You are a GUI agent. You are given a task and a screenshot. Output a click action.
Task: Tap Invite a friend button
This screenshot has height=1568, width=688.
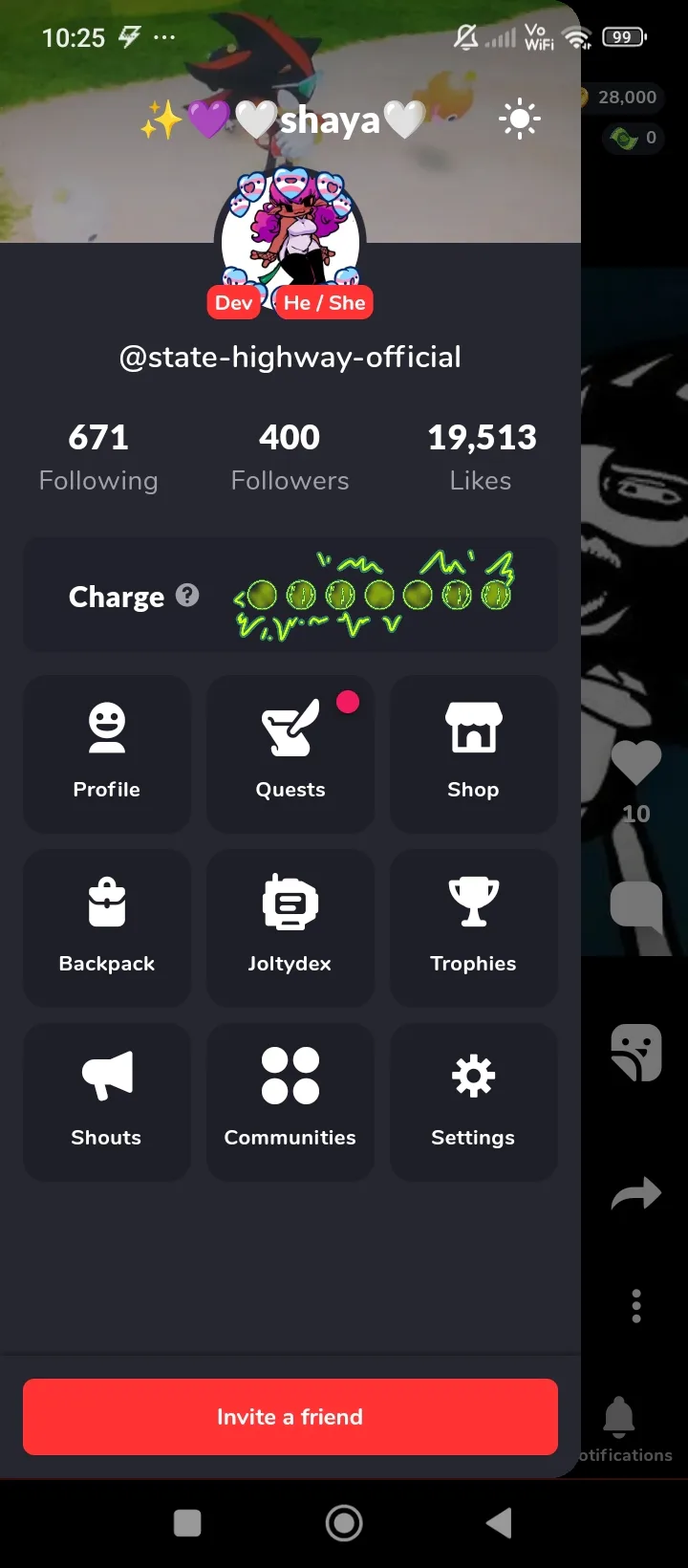pos(290,1417)
